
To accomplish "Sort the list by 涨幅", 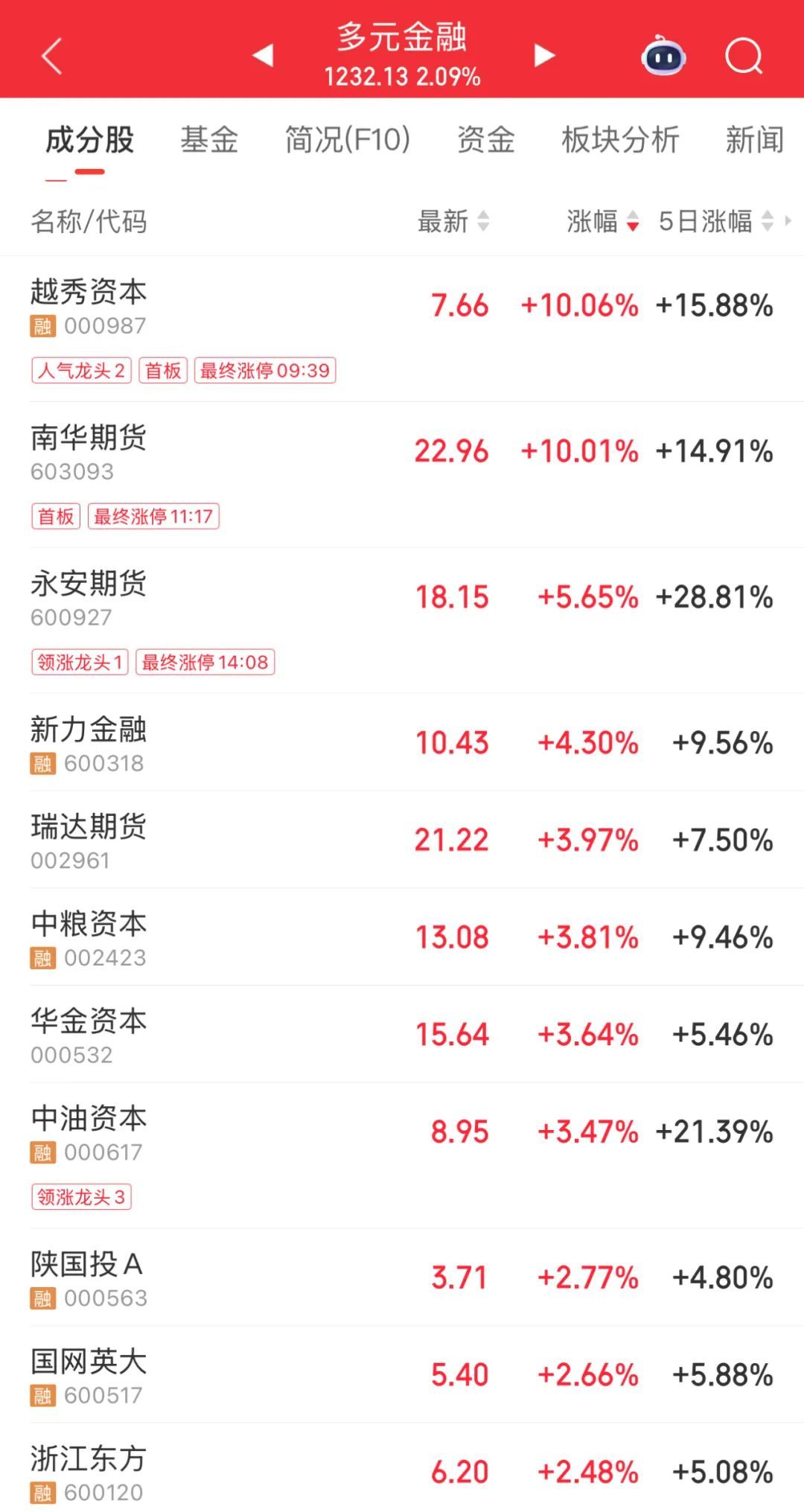I will pos(603,221).
